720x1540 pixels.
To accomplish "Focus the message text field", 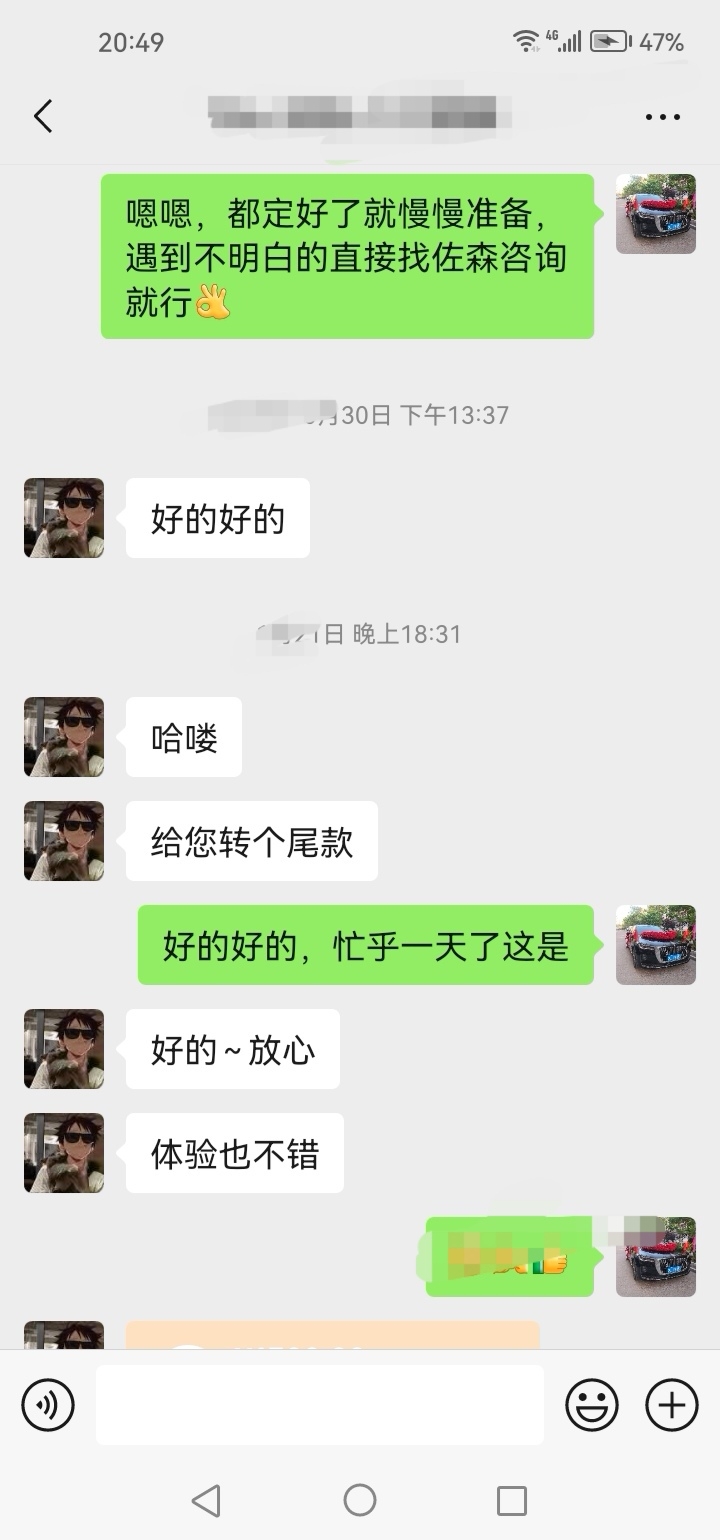I will (x=320, y=1405).
